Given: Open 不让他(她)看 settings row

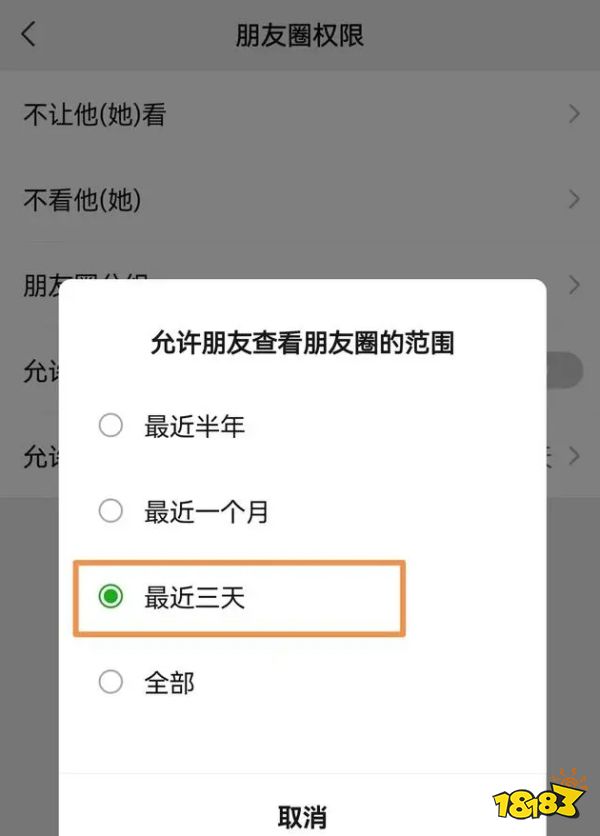Looking at the screenshot, I should pos(300,115).
